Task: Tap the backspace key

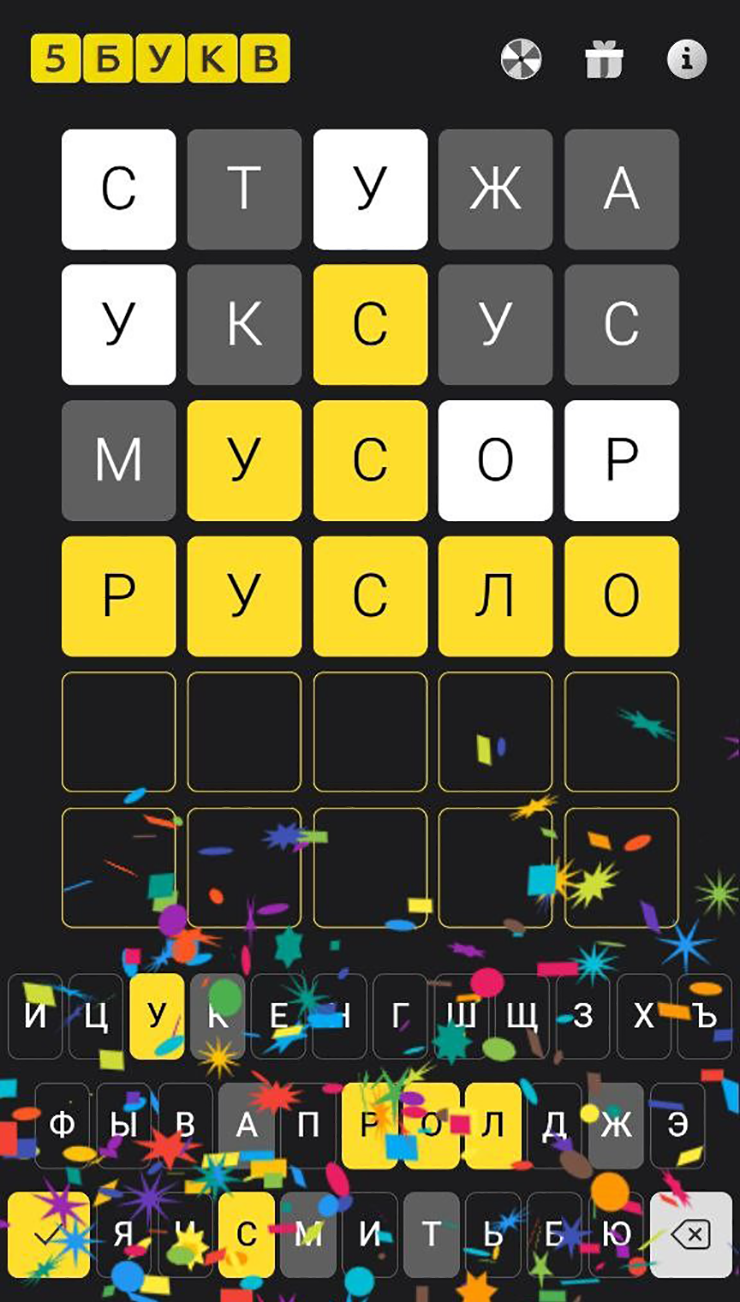Action: (691, 1235)
